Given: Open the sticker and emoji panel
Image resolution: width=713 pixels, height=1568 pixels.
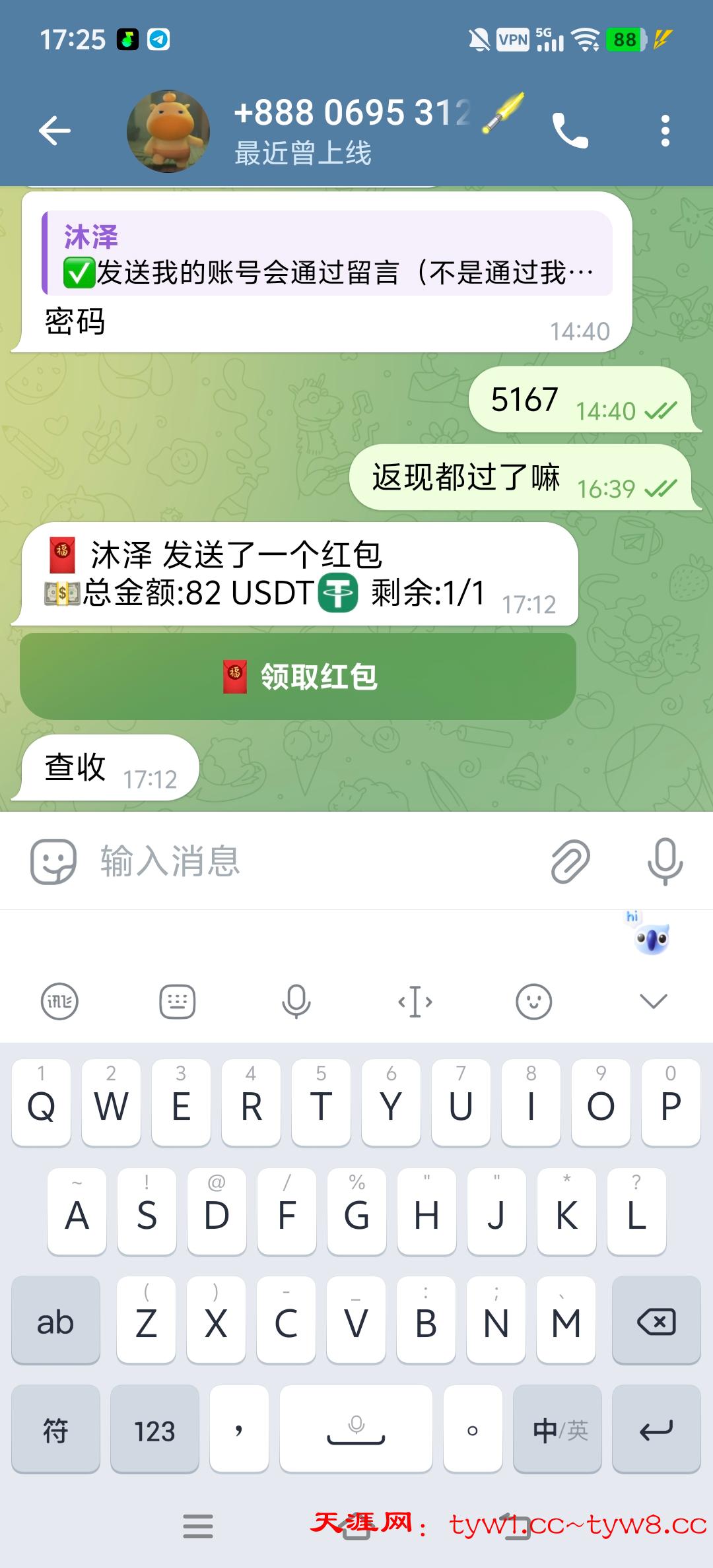Looking at the screenshot, I should (53, 861).
